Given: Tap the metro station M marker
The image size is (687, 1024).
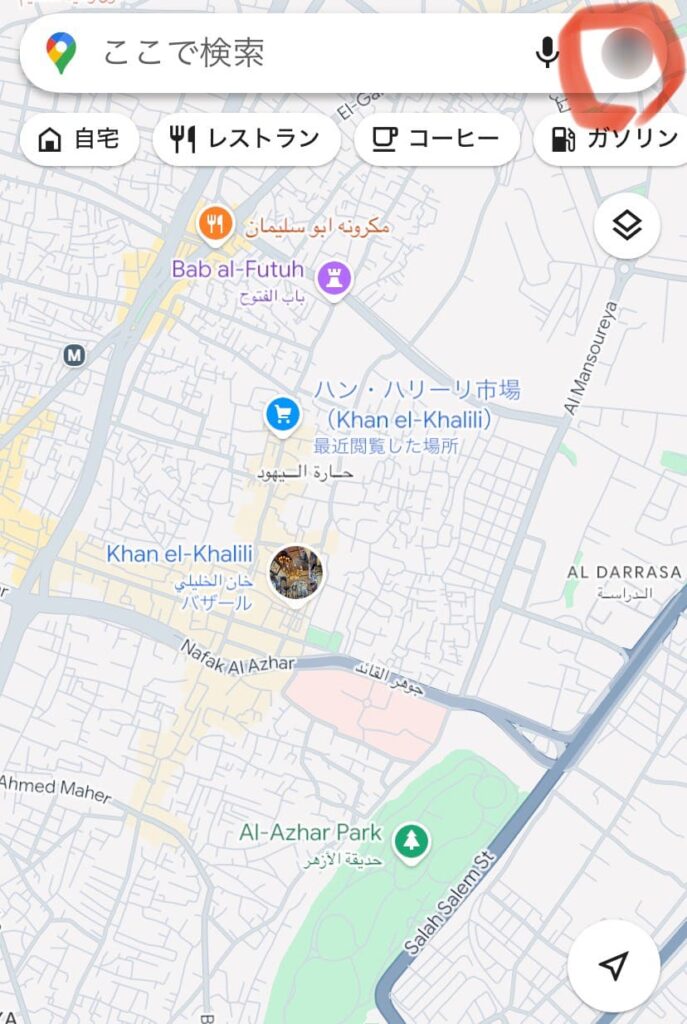Looking at the screenshot, I should (x=73, y=355).
